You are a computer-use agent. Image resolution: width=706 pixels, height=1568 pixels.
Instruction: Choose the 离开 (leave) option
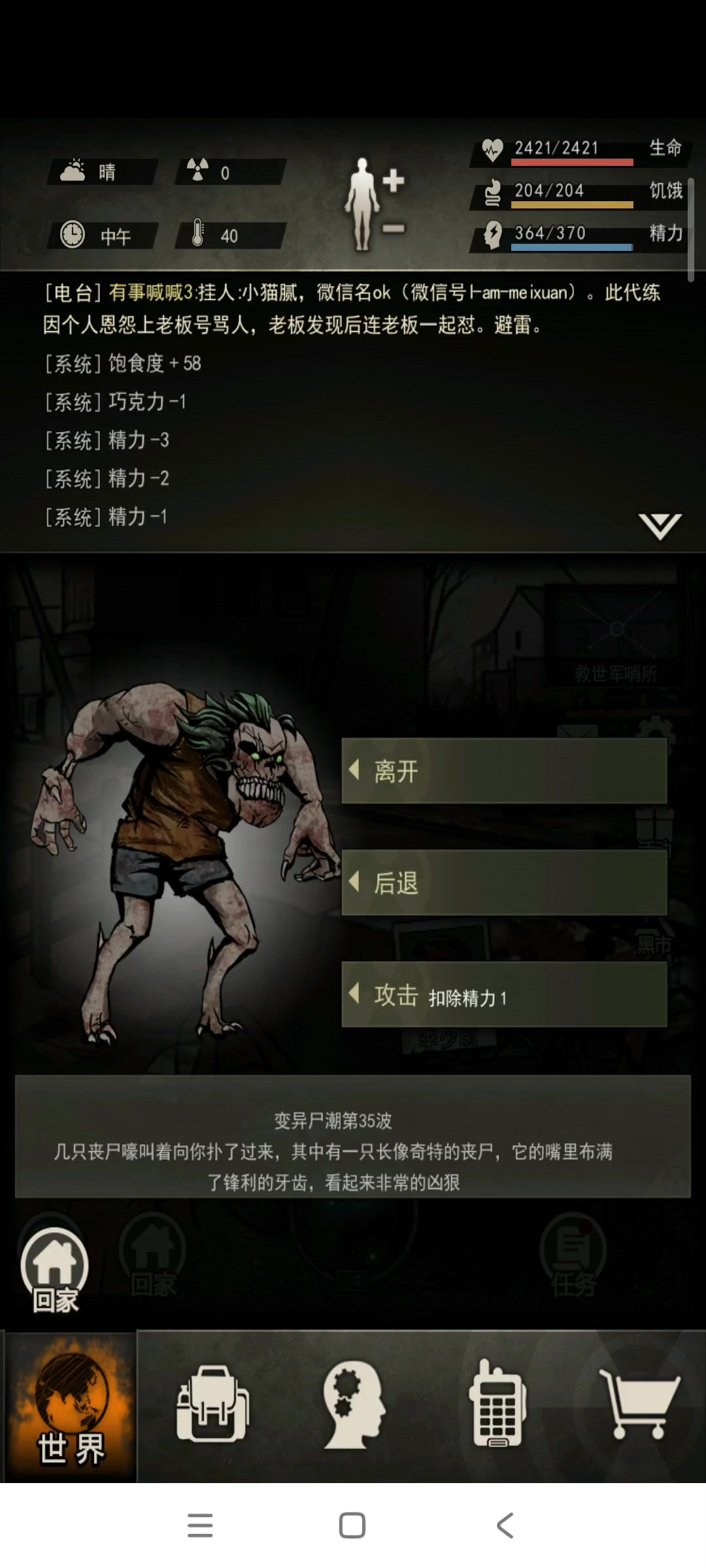pyautogui.click(x=503, y=771)
